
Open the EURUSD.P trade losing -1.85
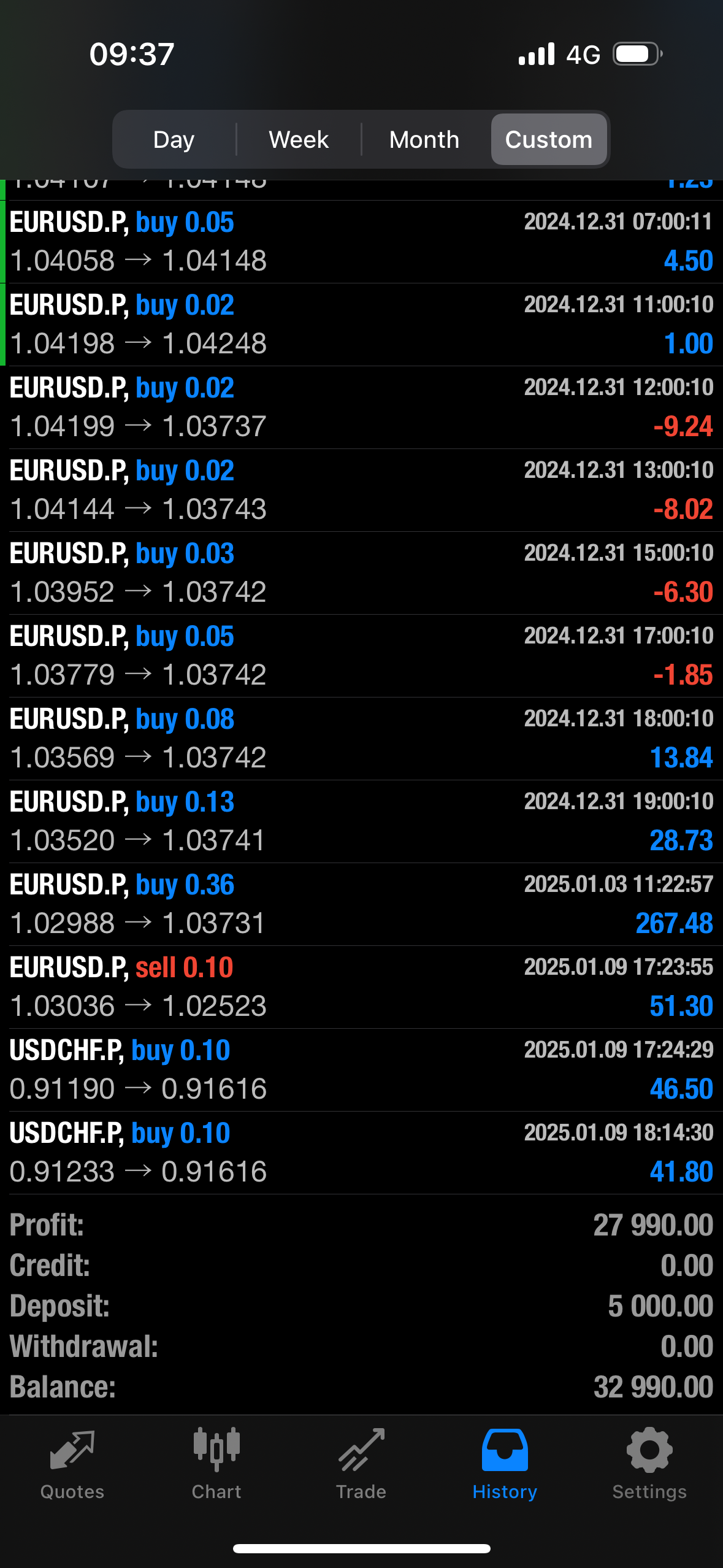[361, 656]
